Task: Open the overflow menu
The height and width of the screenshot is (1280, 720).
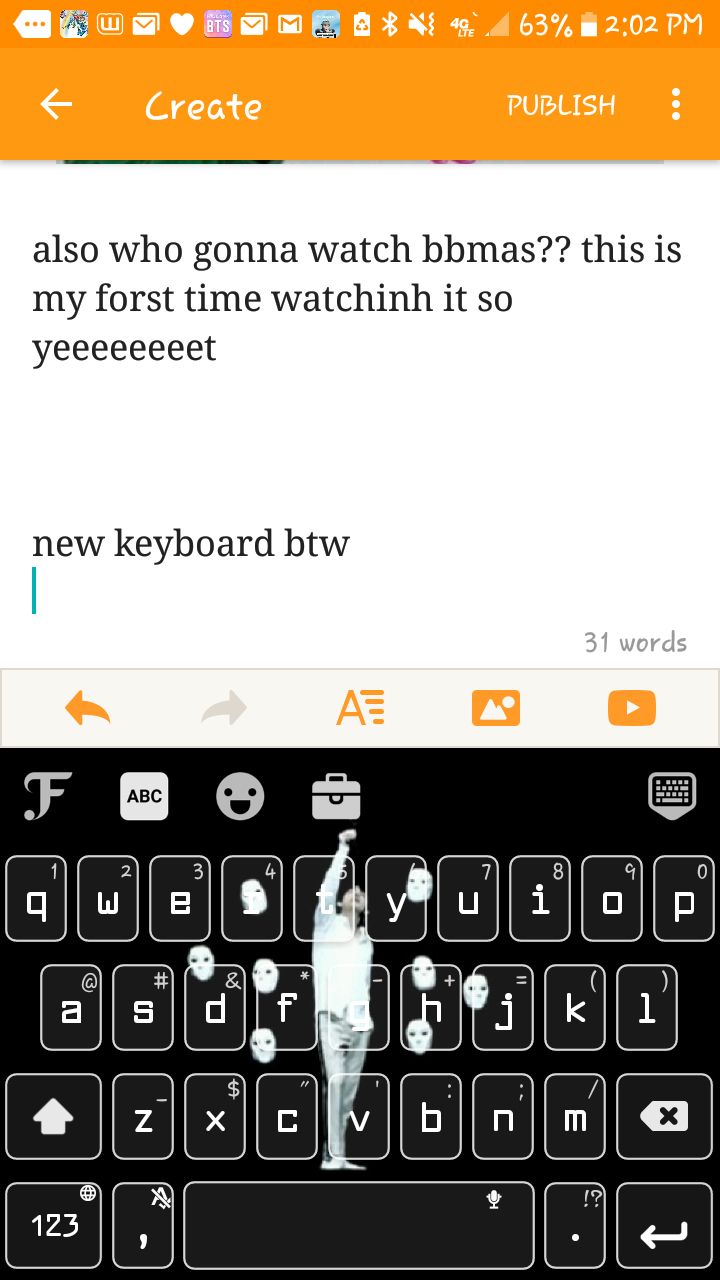Action: coord(676,105)
